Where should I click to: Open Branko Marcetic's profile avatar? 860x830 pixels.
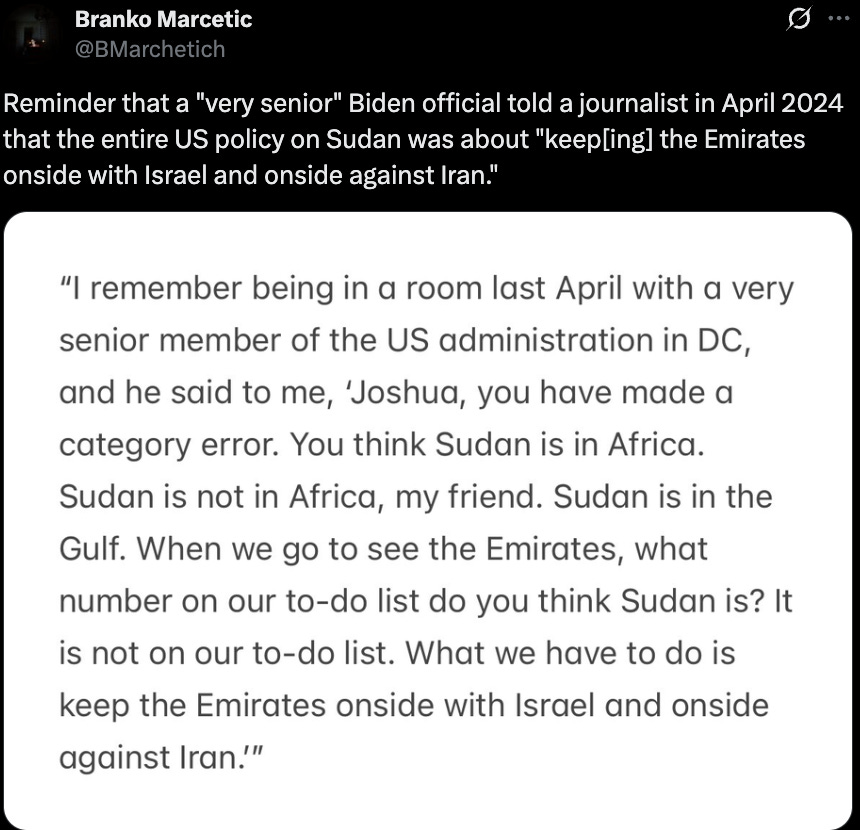point(33,34)
